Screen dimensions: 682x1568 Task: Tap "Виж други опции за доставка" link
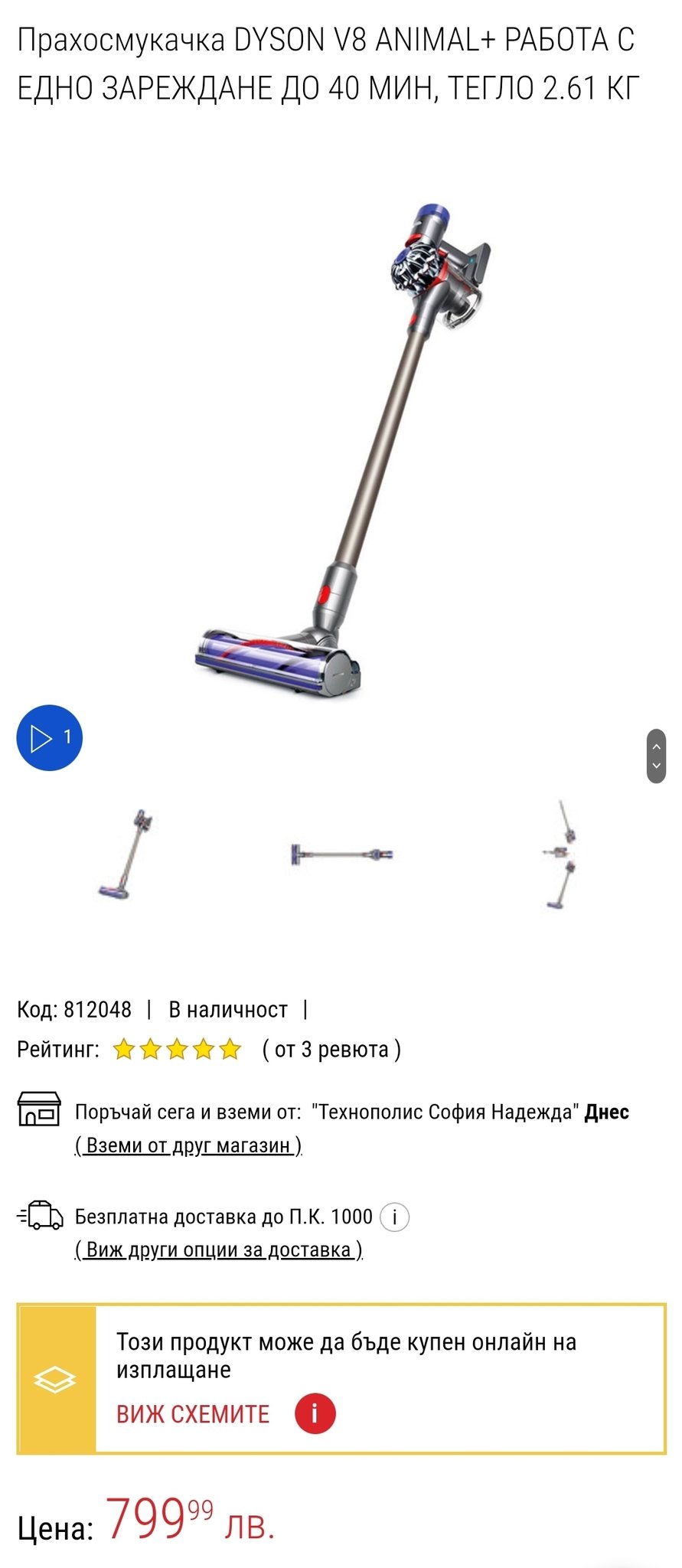tap(219, 1249)
